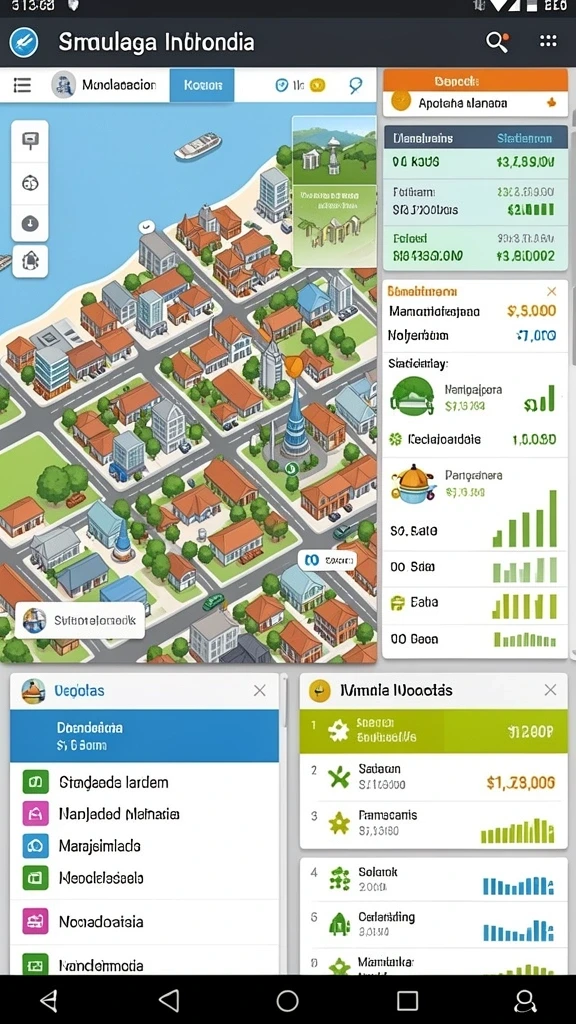Open the grid overflow menu in the top bar
Screen dimensions: 576x1024
[548, 41]
